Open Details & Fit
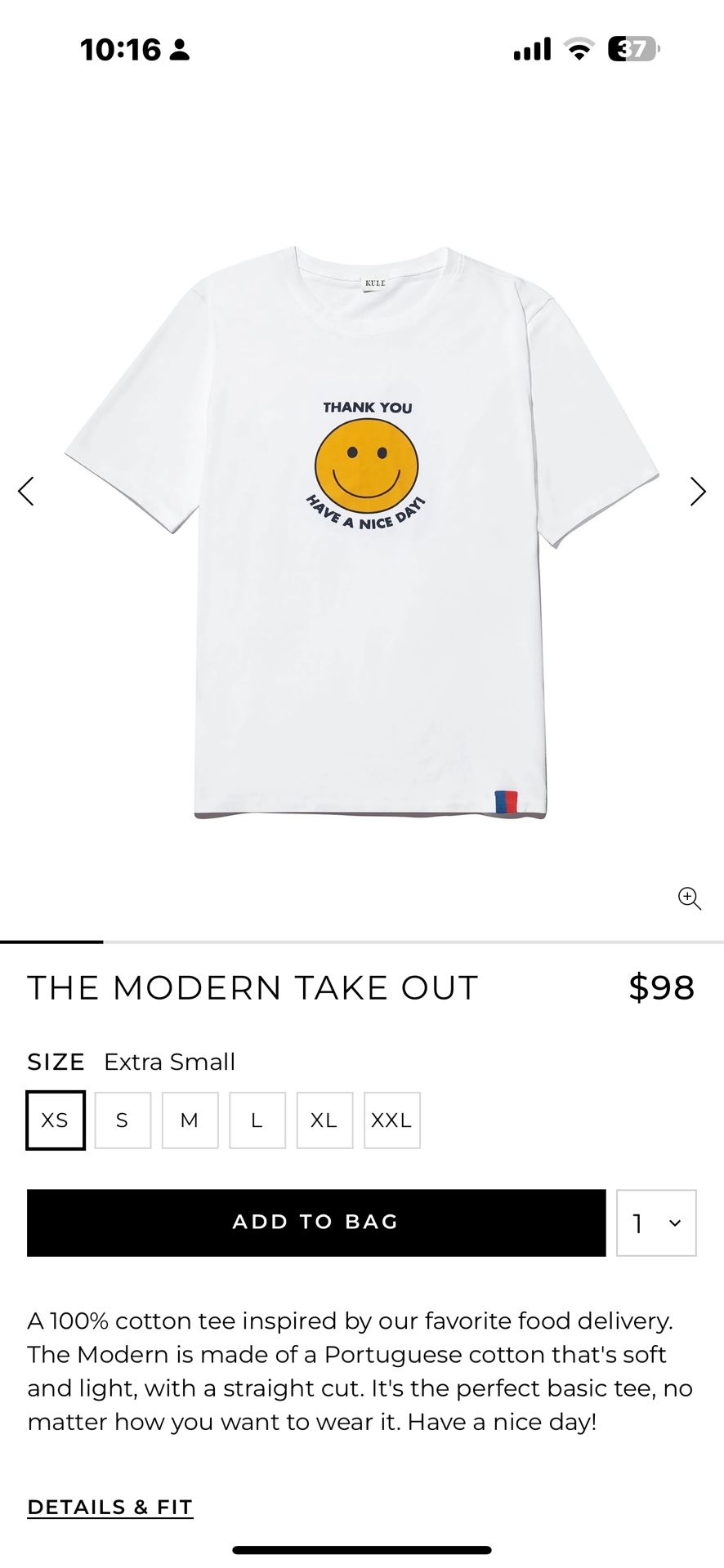 coord(110,1508)
